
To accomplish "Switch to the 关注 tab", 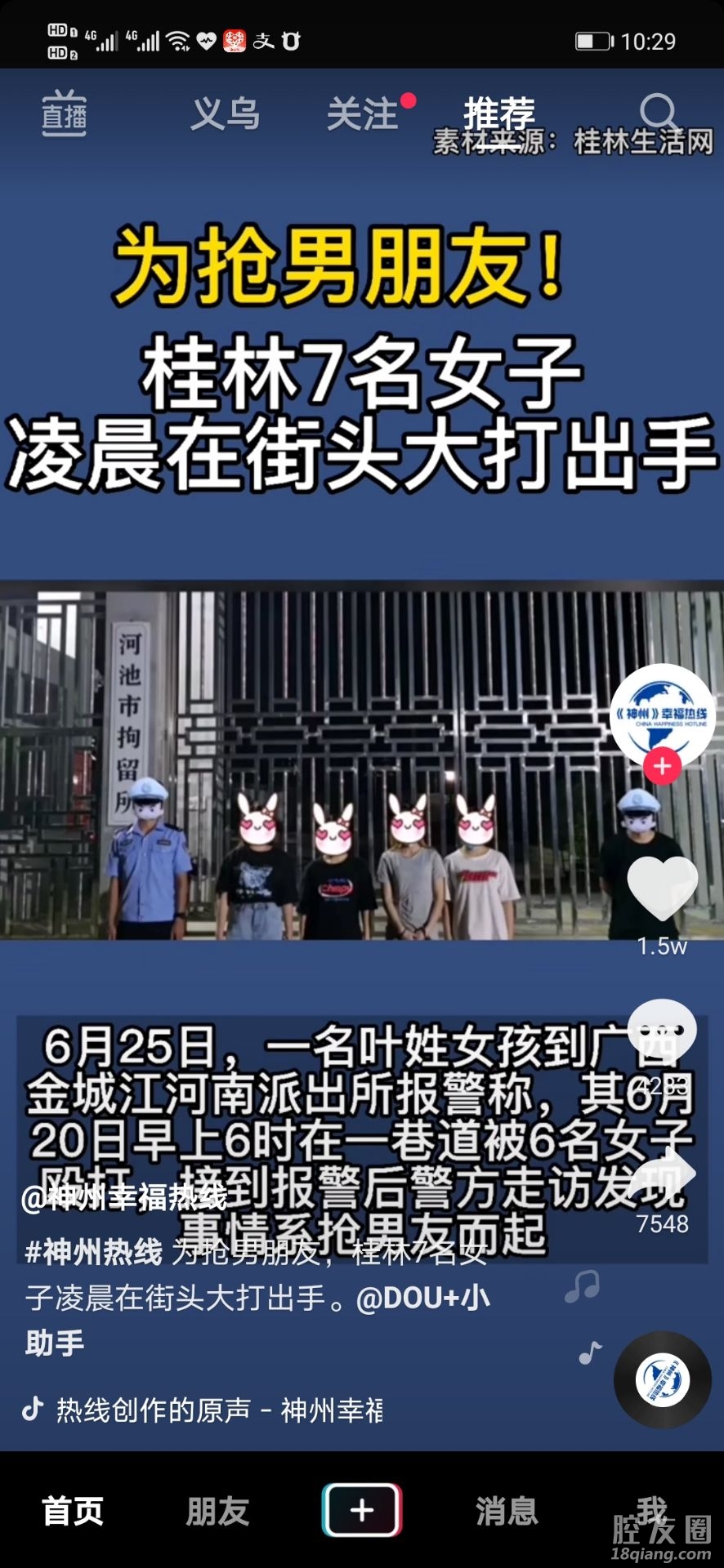I will 363,114.
